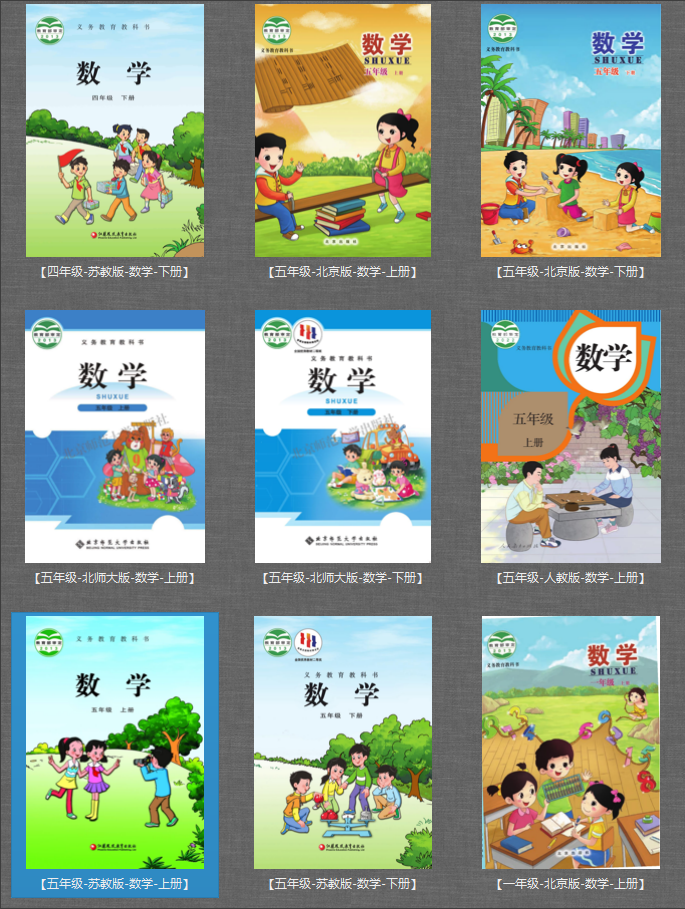
Task: Choose the 五年级-北师大版-数学-下册 book
Action: pyautogui.click(x=343, y=437)
